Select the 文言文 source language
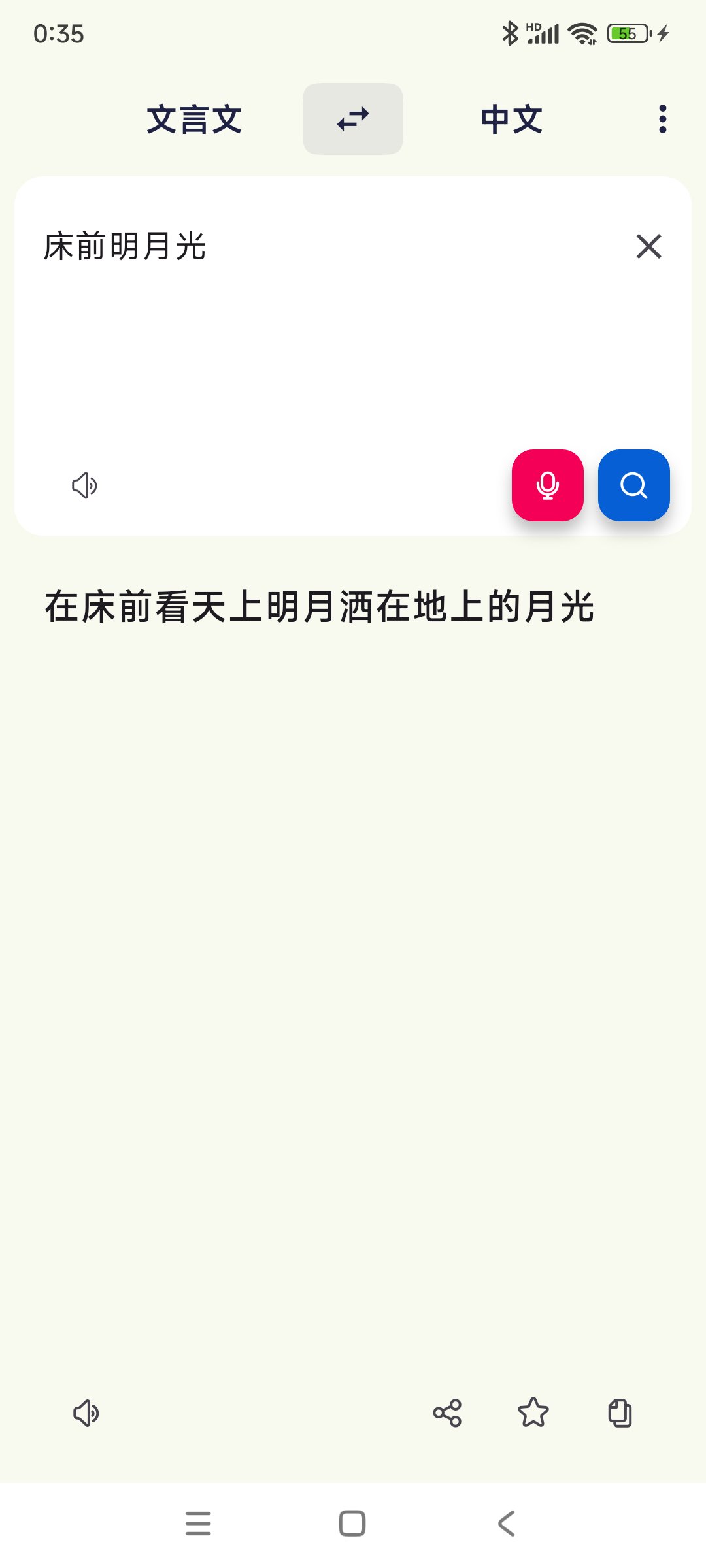Viewport: 706px width, 1568px height. [194, 120]
